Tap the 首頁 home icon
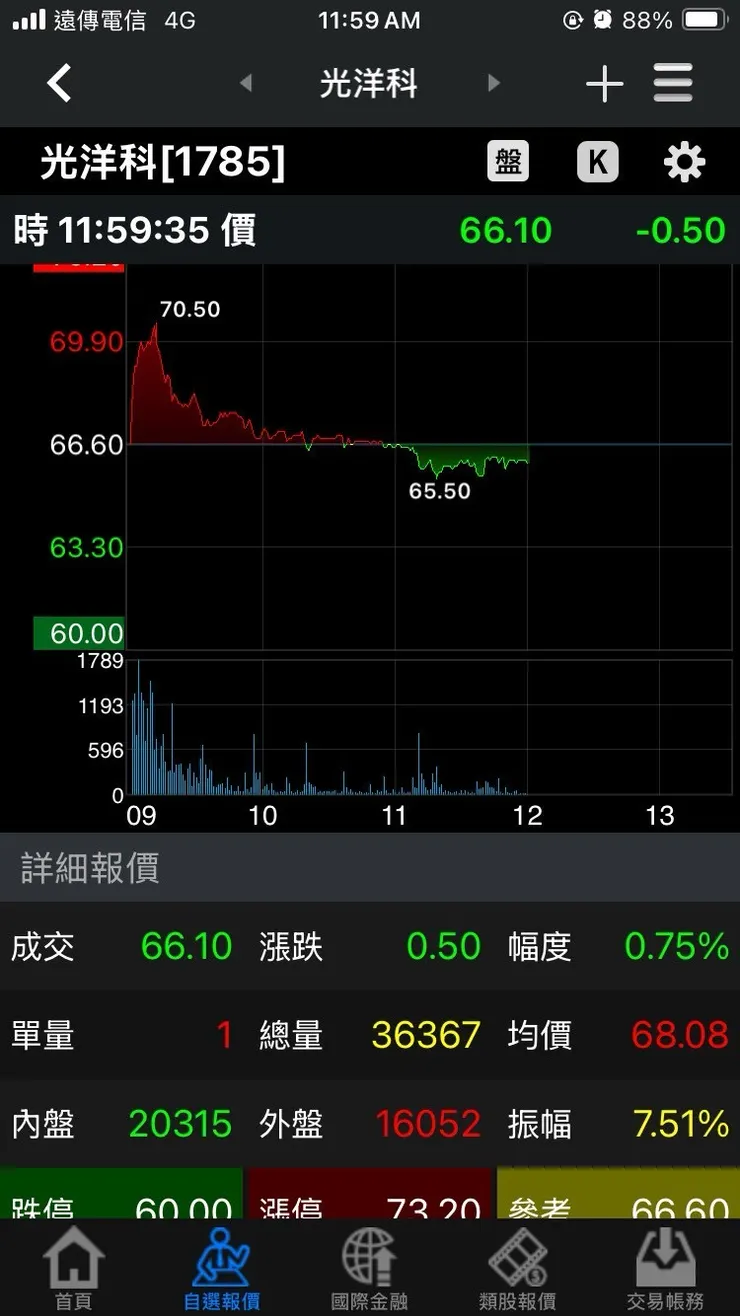740x1316 pixels. (74, 1270)
